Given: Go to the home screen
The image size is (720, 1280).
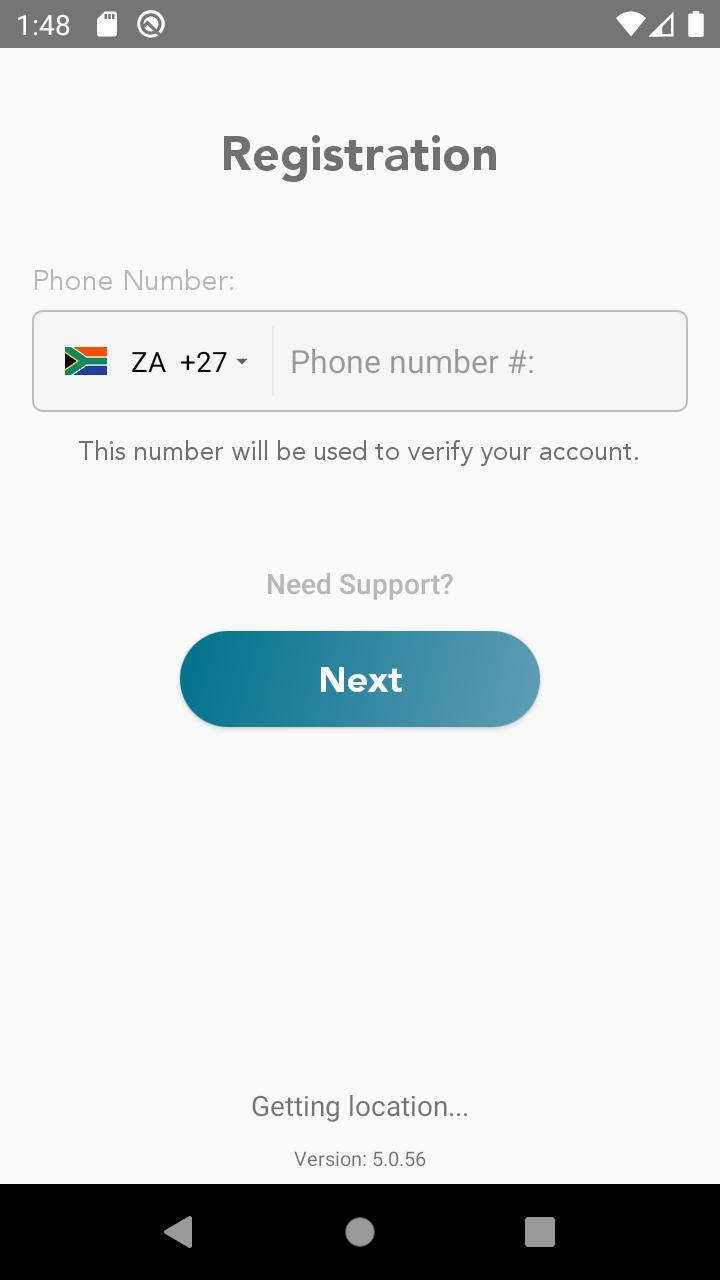Looking at the screenshot, I should (x=359, y=1231).
